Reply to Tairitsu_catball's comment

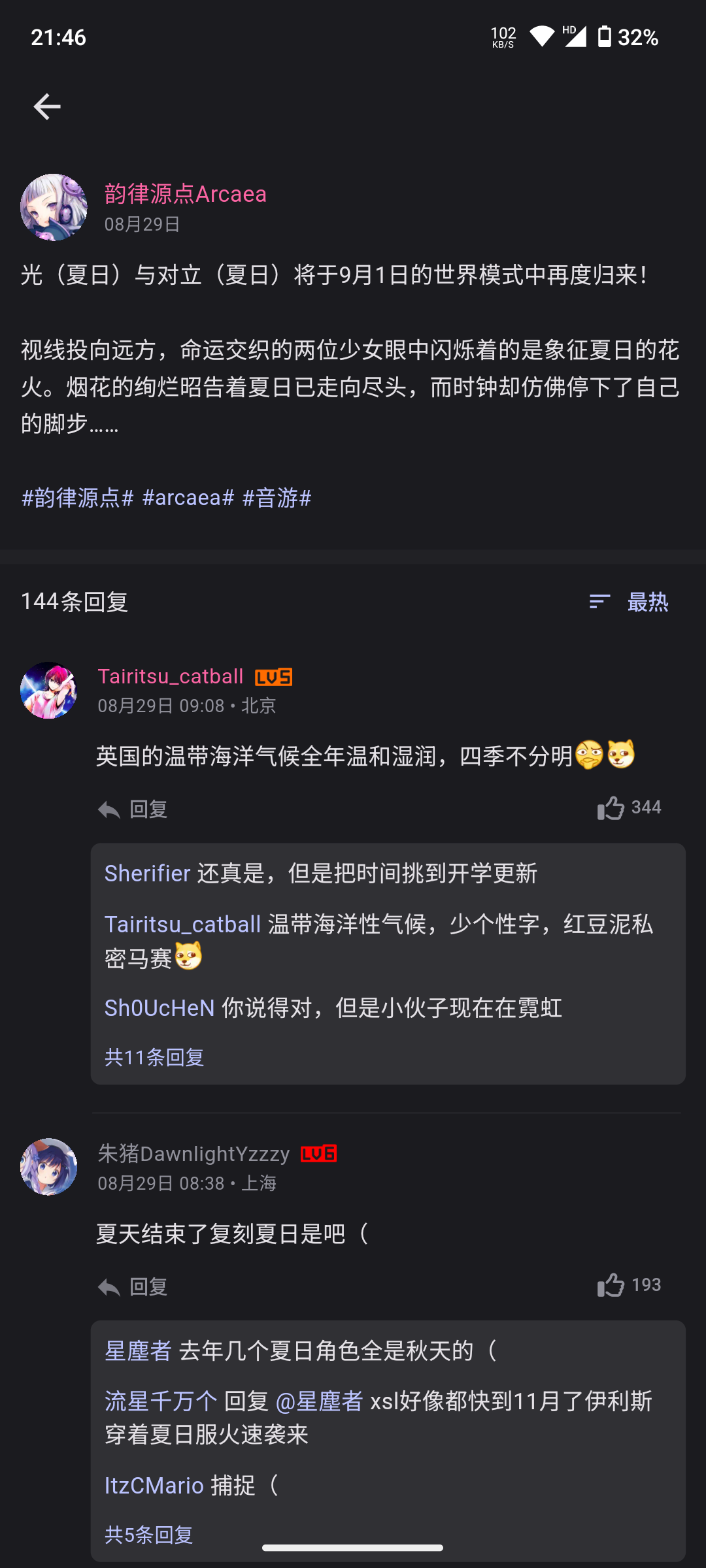click(133, 809)
